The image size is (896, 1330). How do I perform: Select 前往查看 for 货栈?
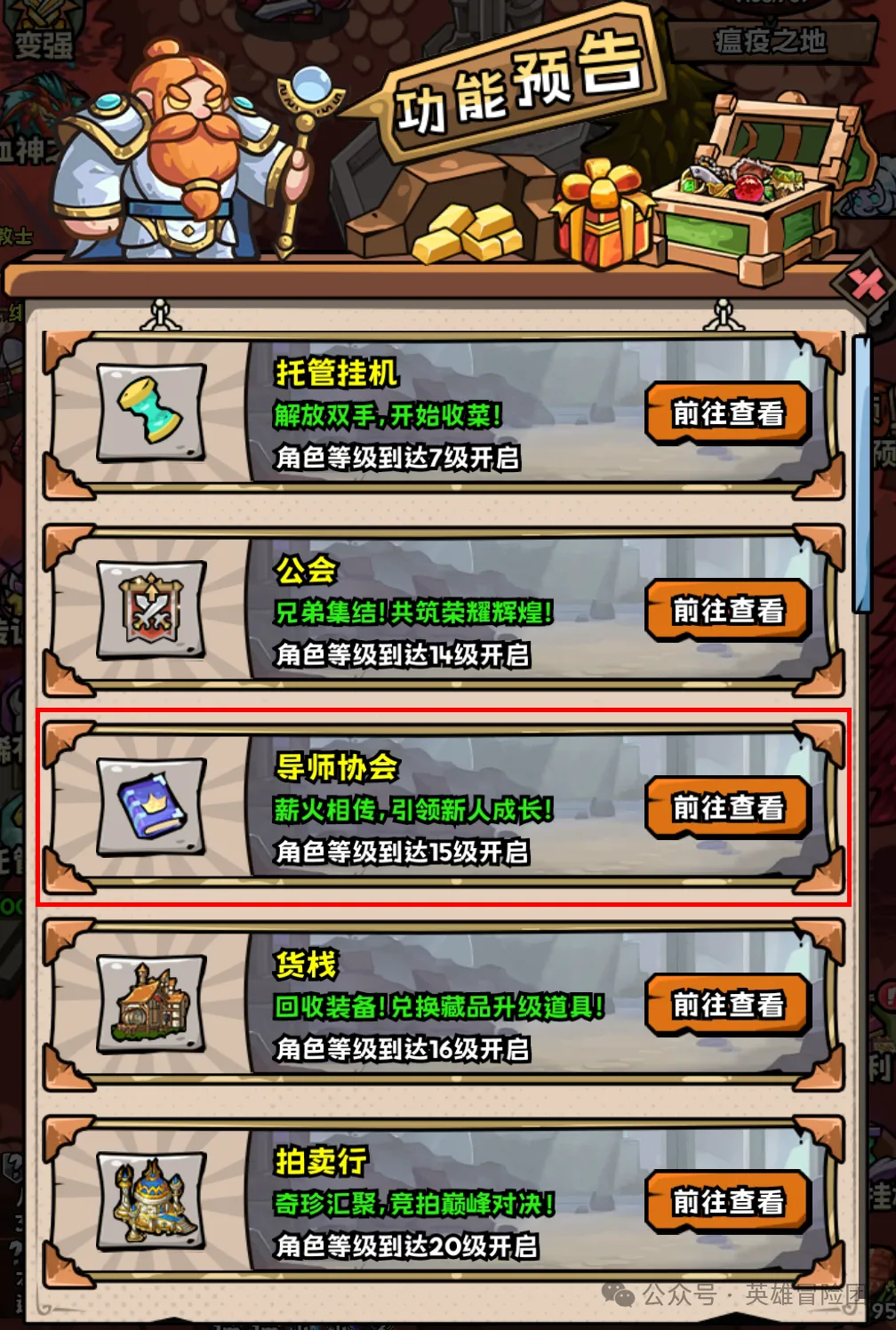tap(727, 1005)
